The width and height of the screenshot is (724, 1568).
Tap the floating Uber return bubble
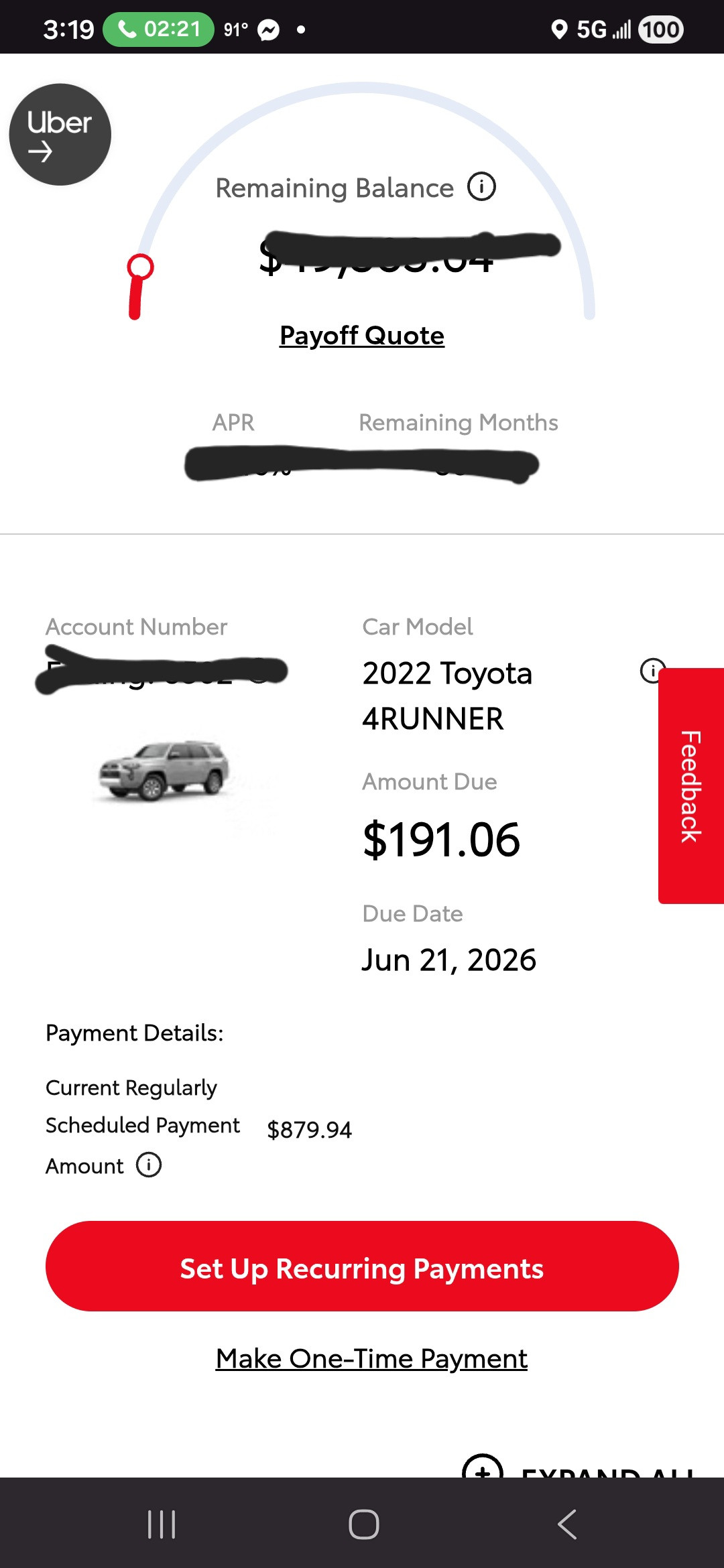tap(60, 135)
